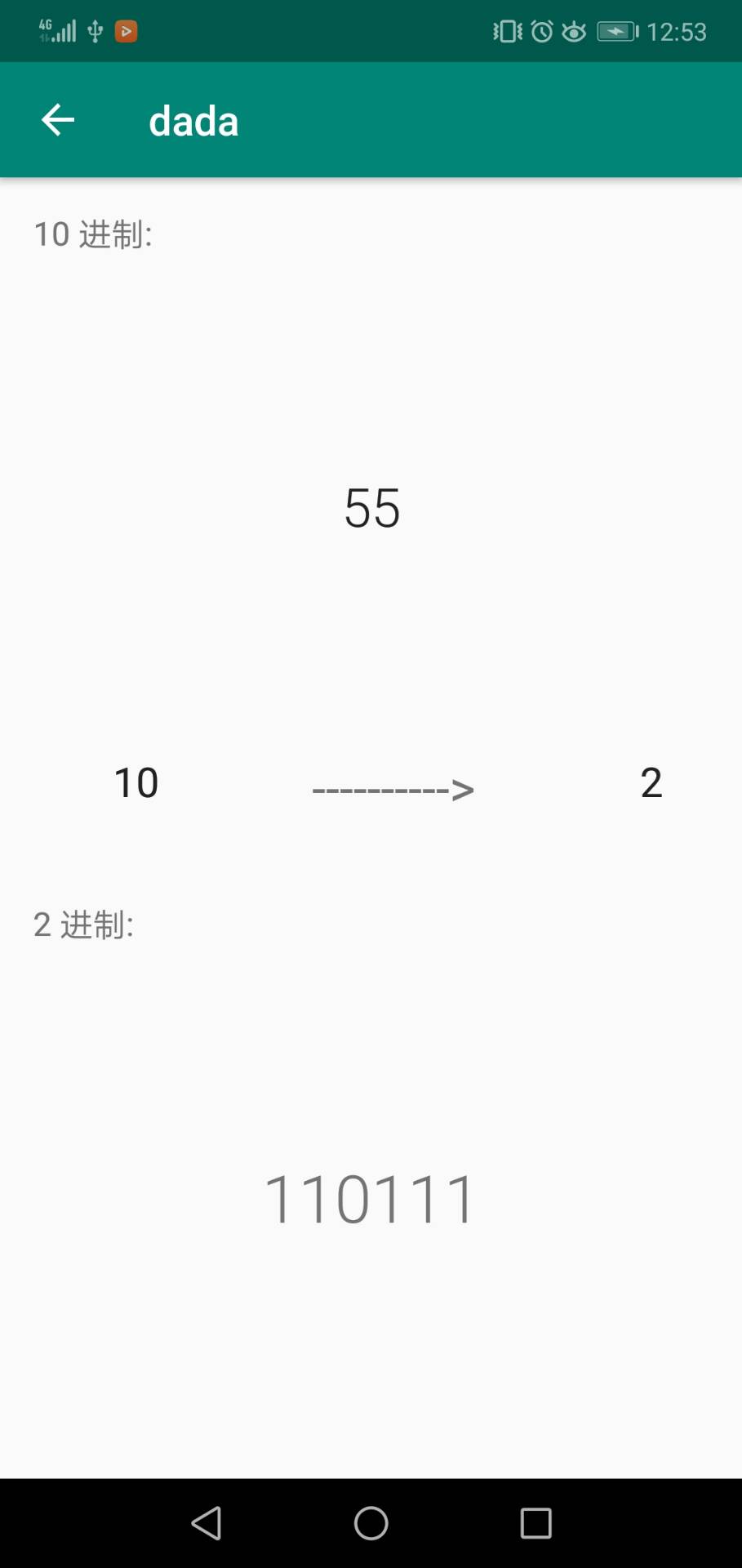The width and height of the screenshot is (742, 1568).
Task: Edit the decimal input value 55
Action: (x=371, y=508)
